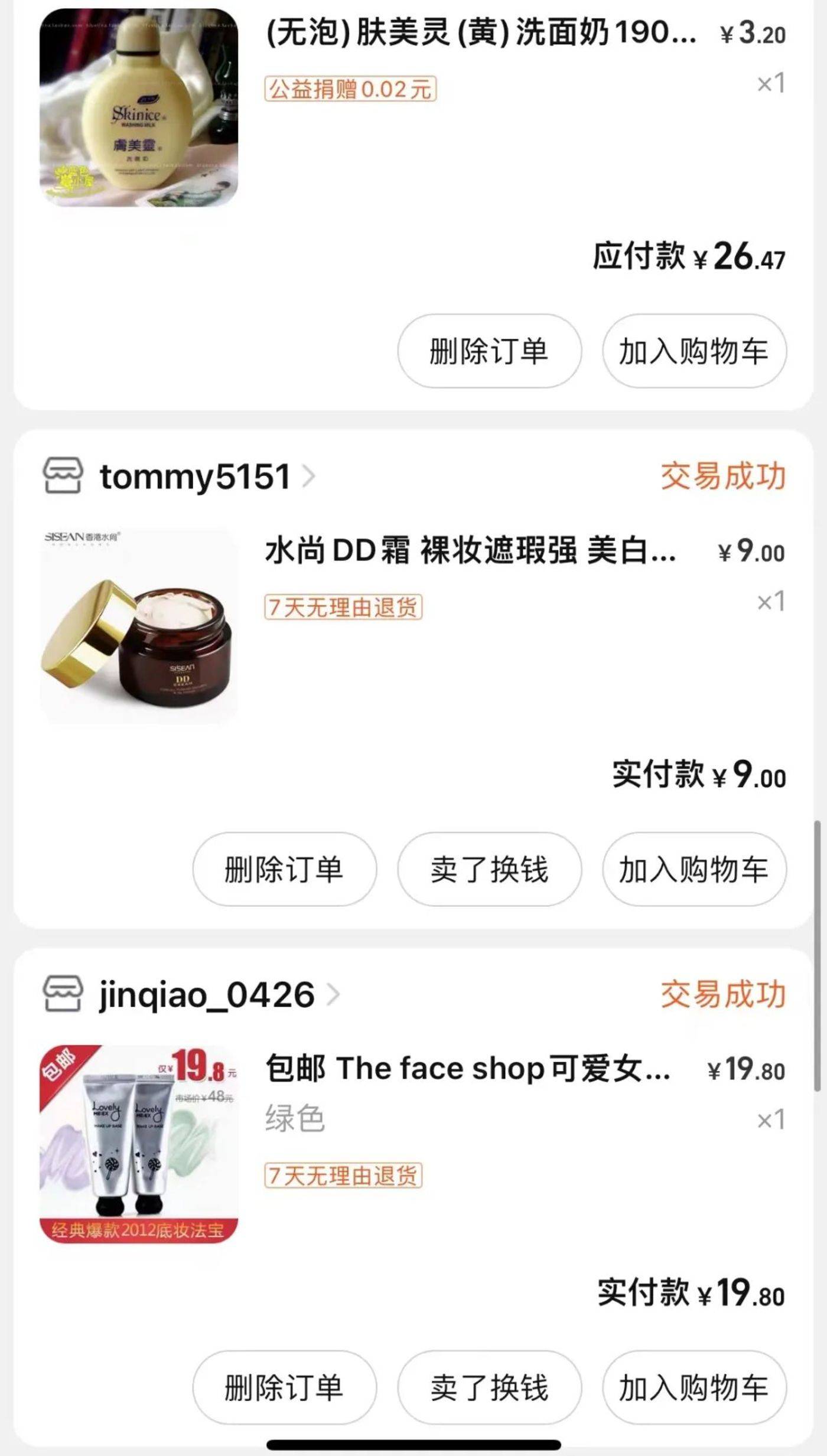Delete the tommy5151 order
The height and width of the screenshot is (1456, 827).
[x=284, y=869]
